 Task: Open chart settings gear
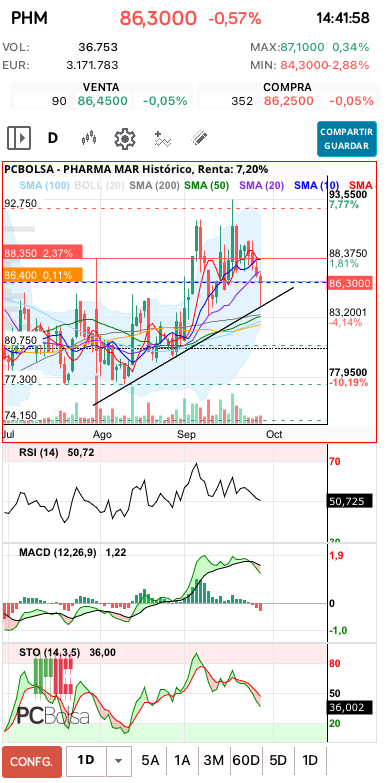[125, 138]
